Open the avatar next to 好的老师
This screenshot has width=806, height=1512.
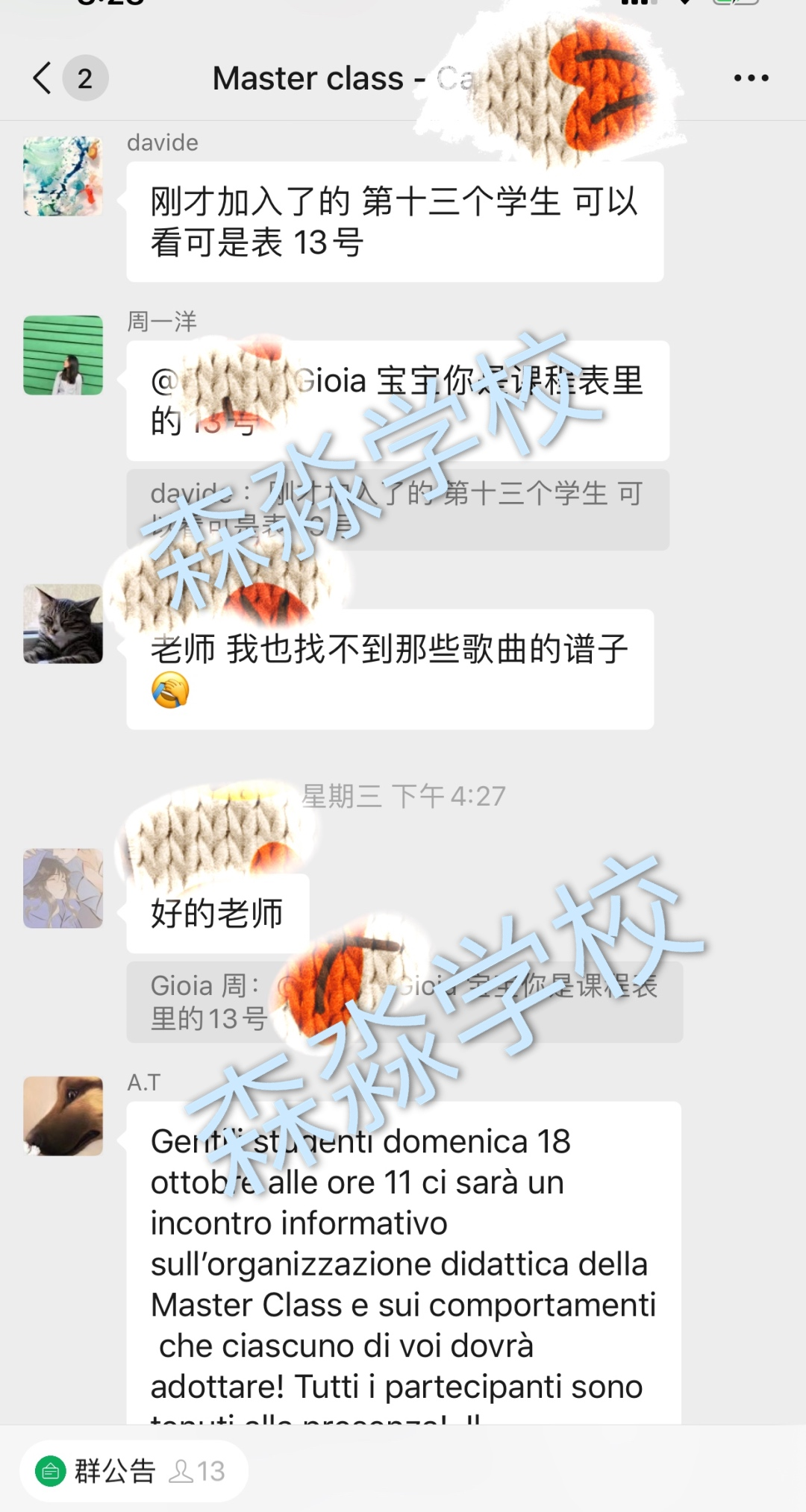click(63, 888)
